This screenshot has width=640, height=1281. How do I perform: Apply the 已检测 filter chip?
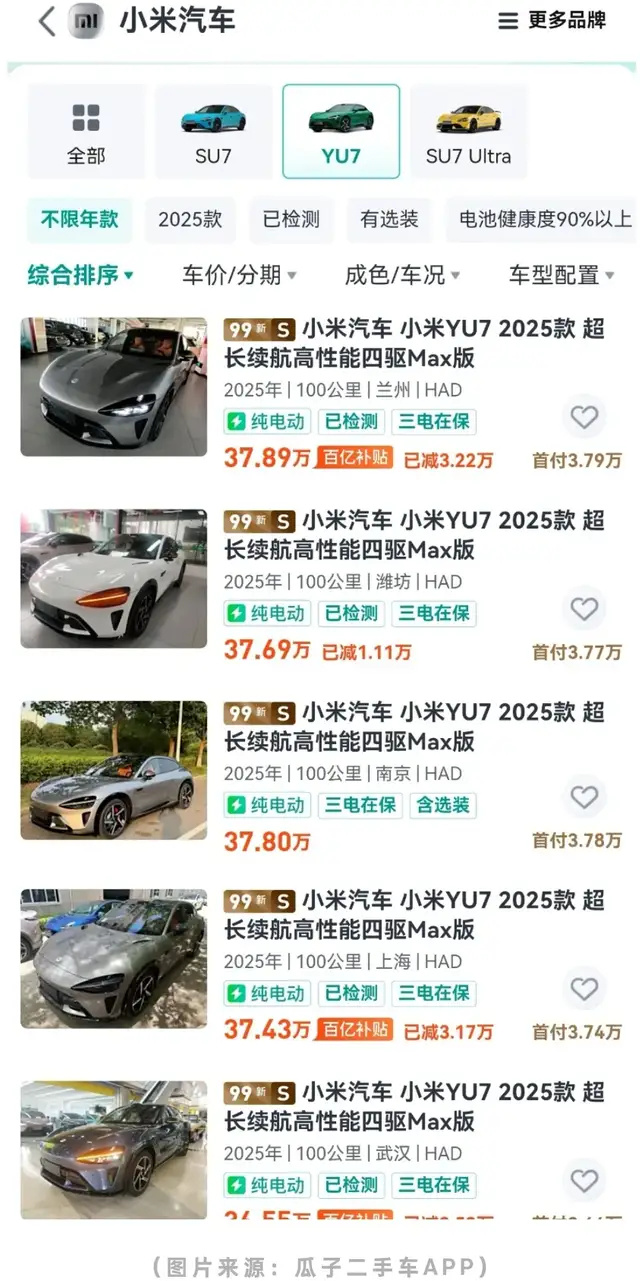(x=291, y=219)
